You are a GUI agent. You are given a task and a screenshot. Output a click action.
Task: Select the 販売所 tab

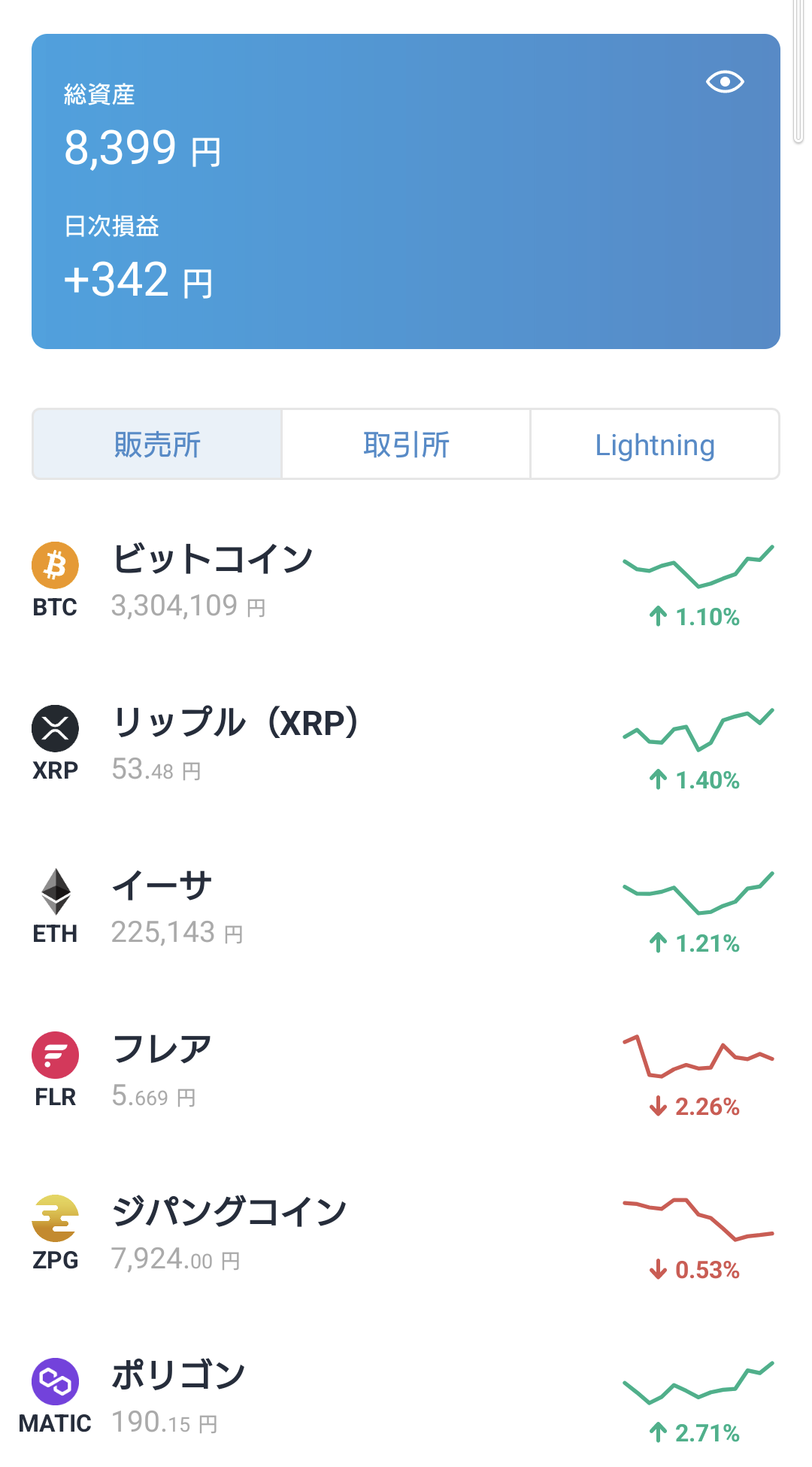(156, 444)
